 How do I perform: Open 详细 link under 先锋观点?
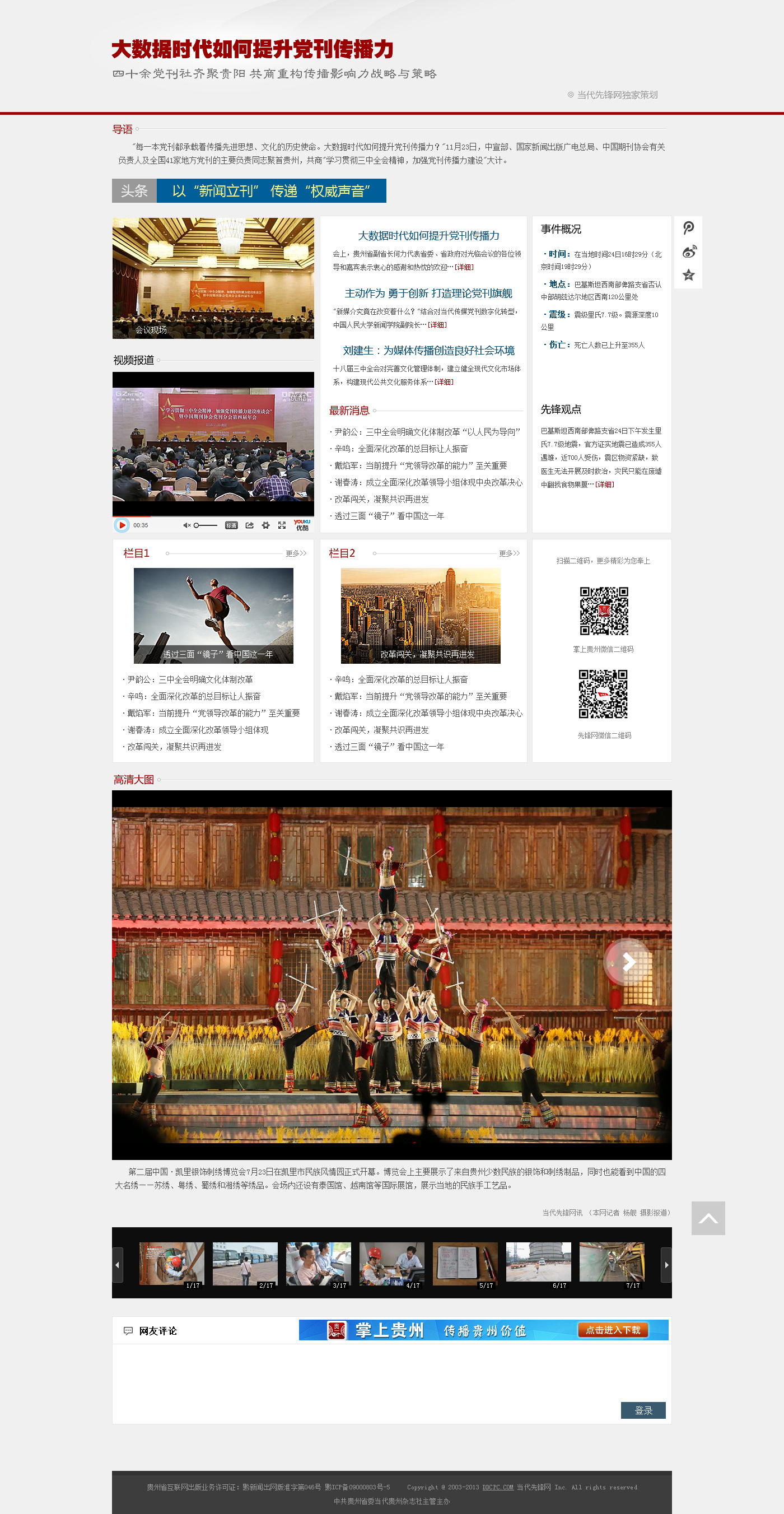point(604,485)
